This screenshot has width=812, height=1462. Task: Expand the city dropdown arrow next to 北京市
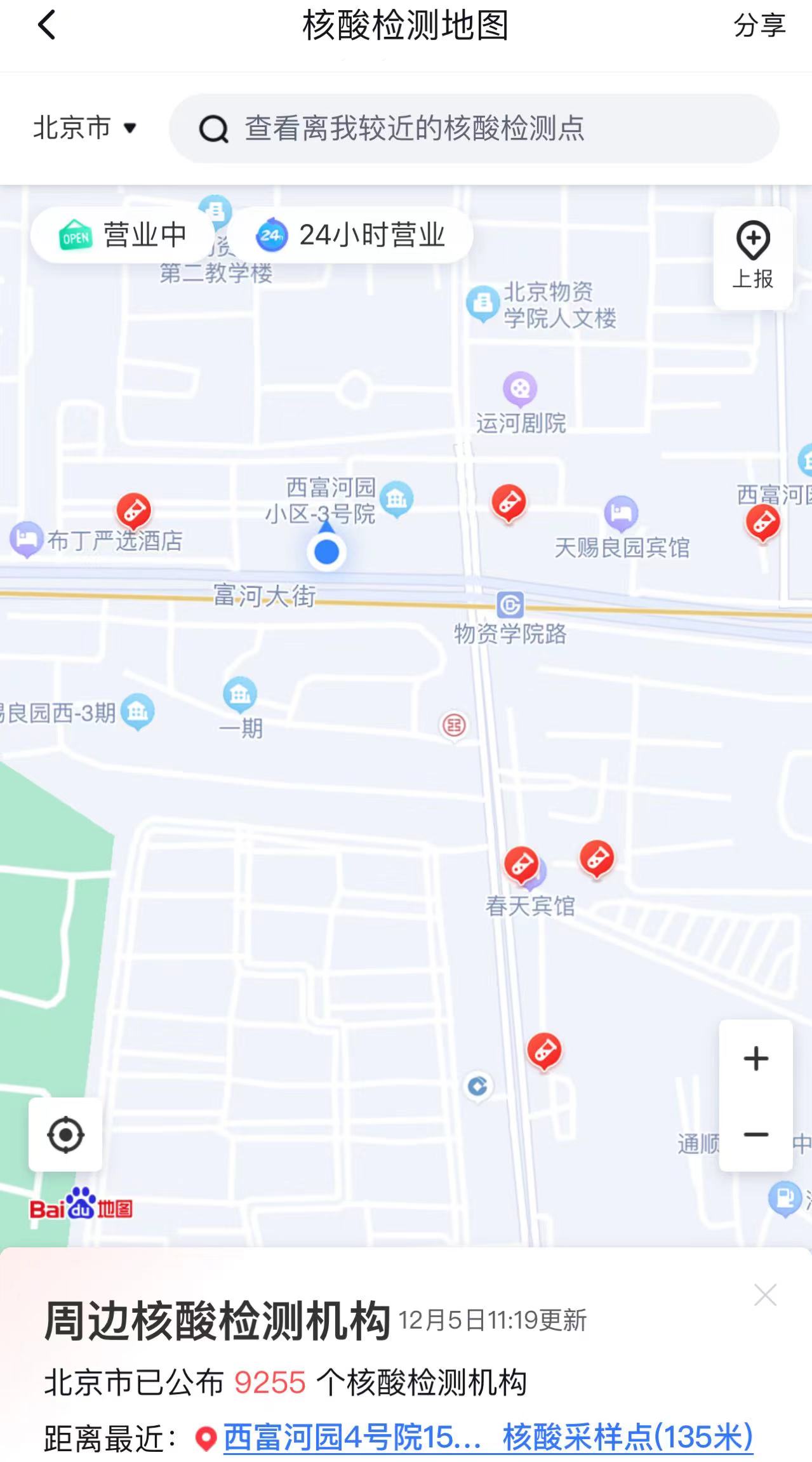click(130, 127)
